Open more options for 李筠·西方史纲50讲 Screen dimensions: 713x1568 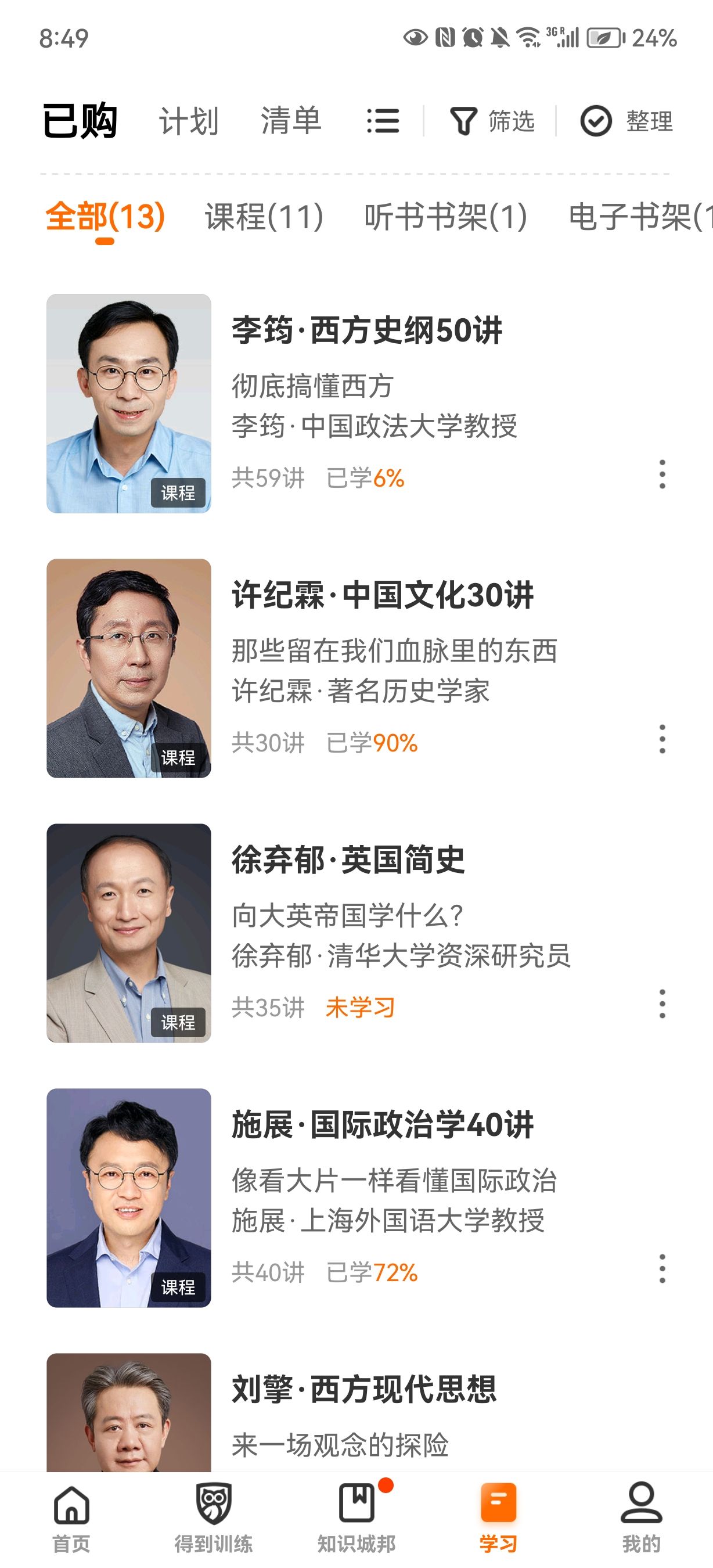coord(662,474)
